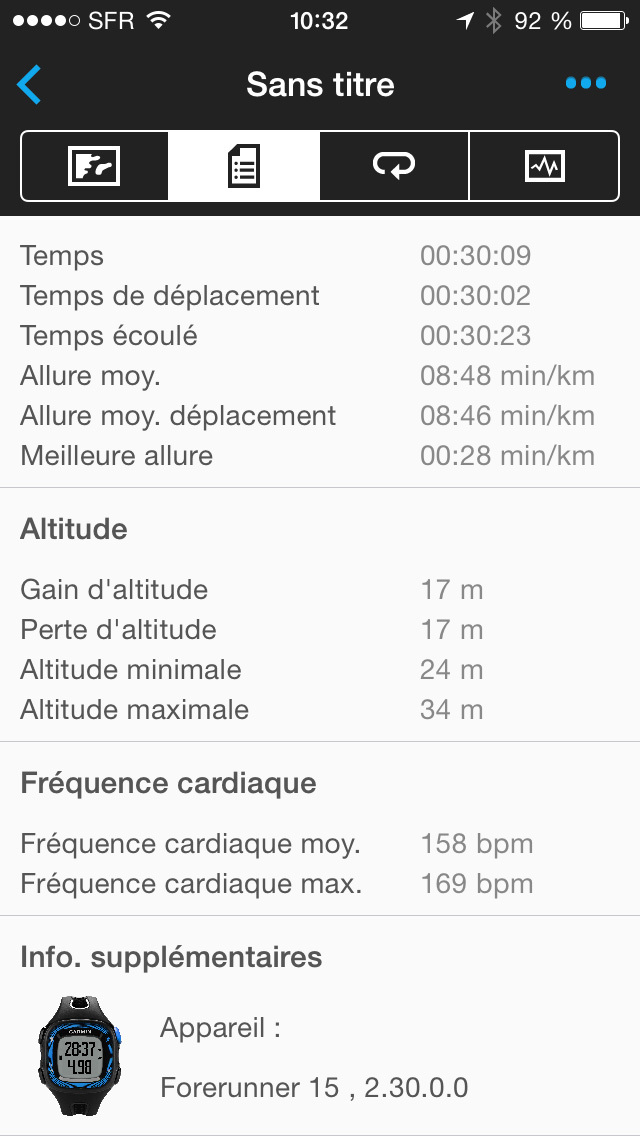
Task: Select the details list tab
Action: (244, 166)
